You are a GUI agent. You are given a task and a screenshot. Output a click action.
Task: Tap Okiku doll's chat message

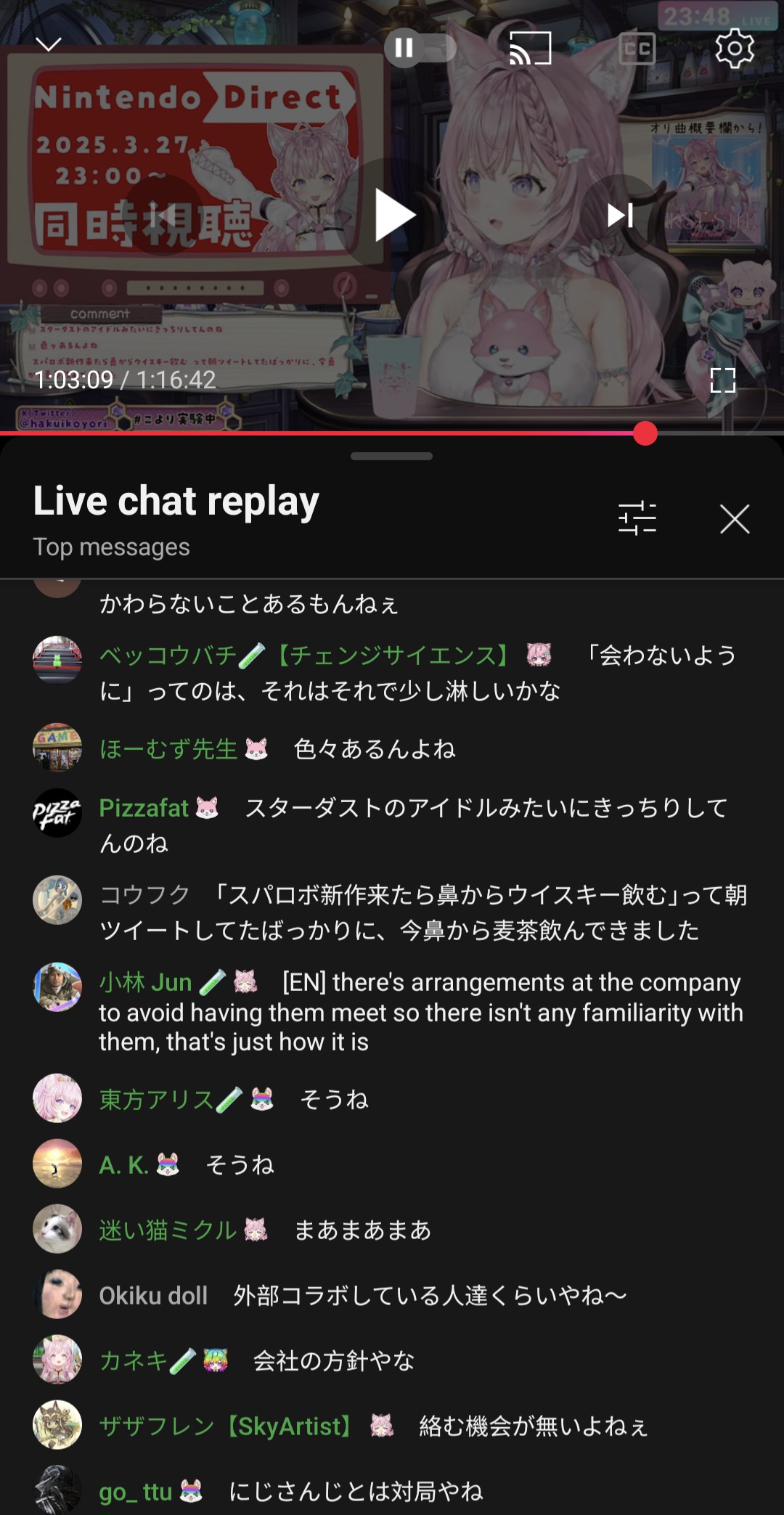pos(428,1295)
